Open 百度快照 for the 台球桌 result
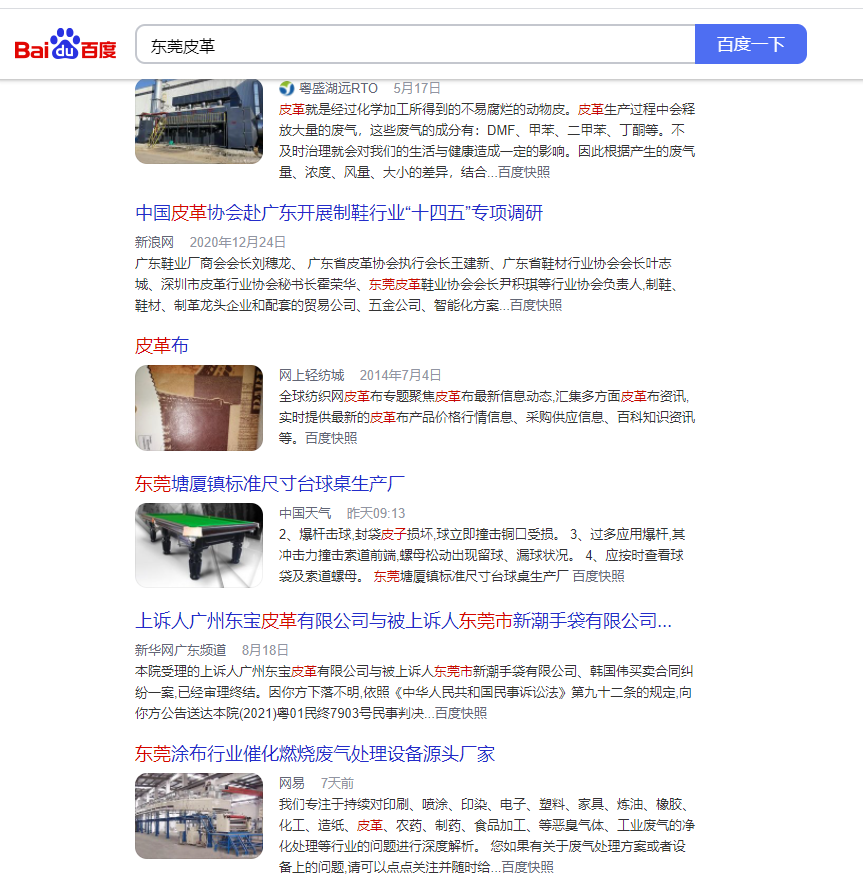This screenshot has height=881, width=863. click(x=598, y=576)
